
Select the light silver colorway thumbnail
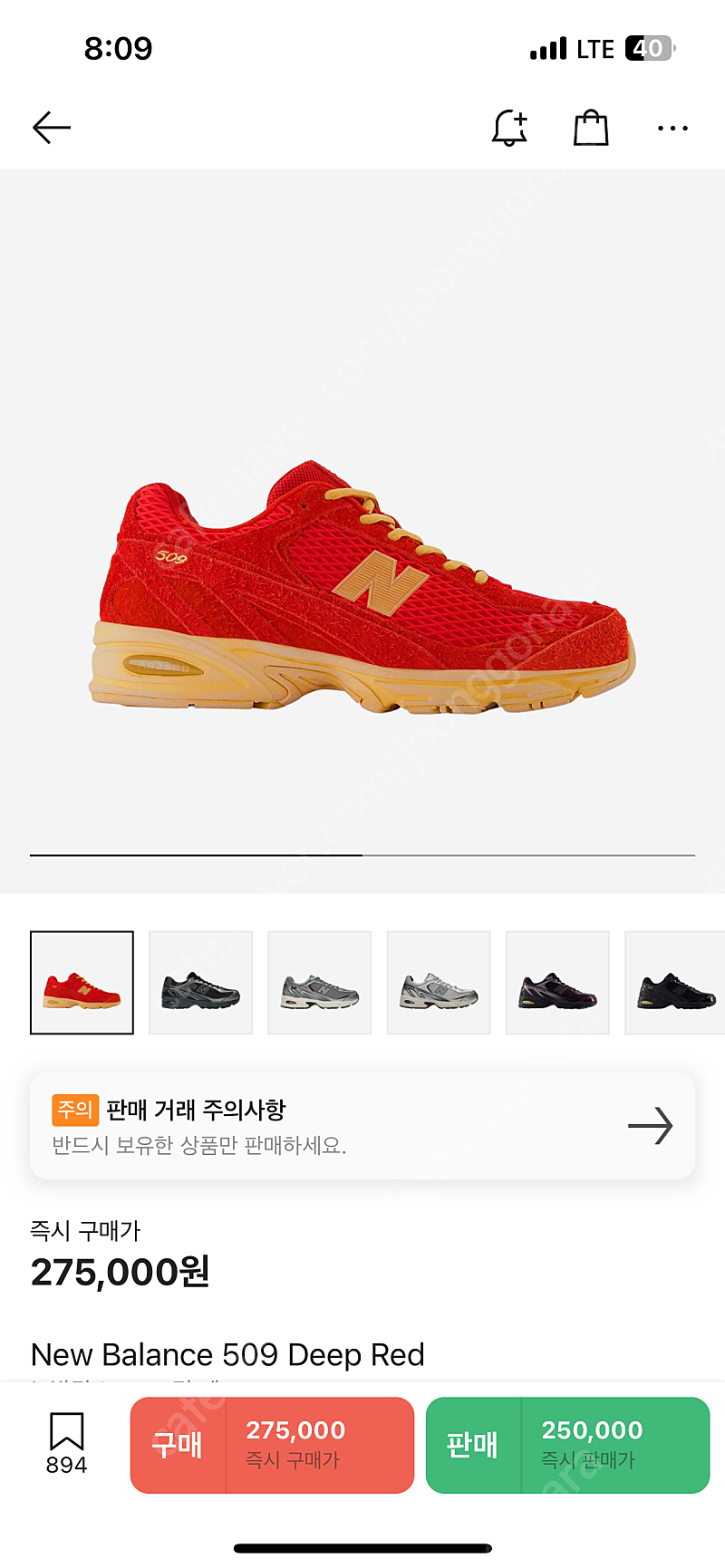click(439, 983)
